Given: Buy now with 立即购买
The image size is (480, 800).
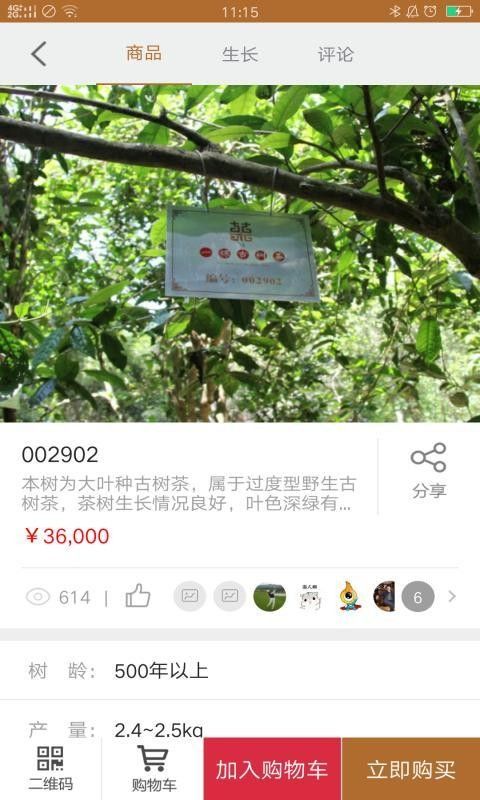Looking at the screenshot, I should point(411,768).
